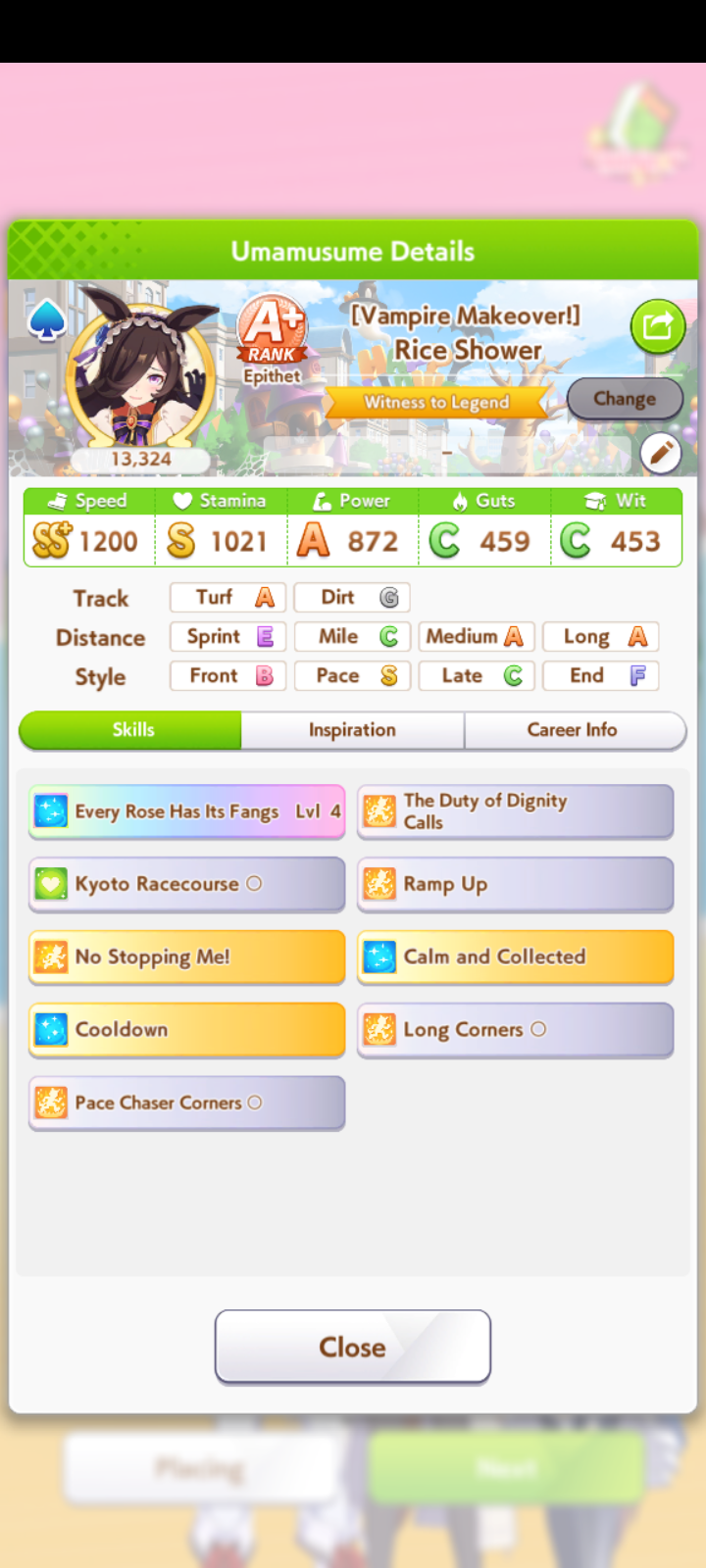This screenshot has width=706, height=1568.
Task: Switch to the Inspiration tab
Action: (x=352, y=730)
